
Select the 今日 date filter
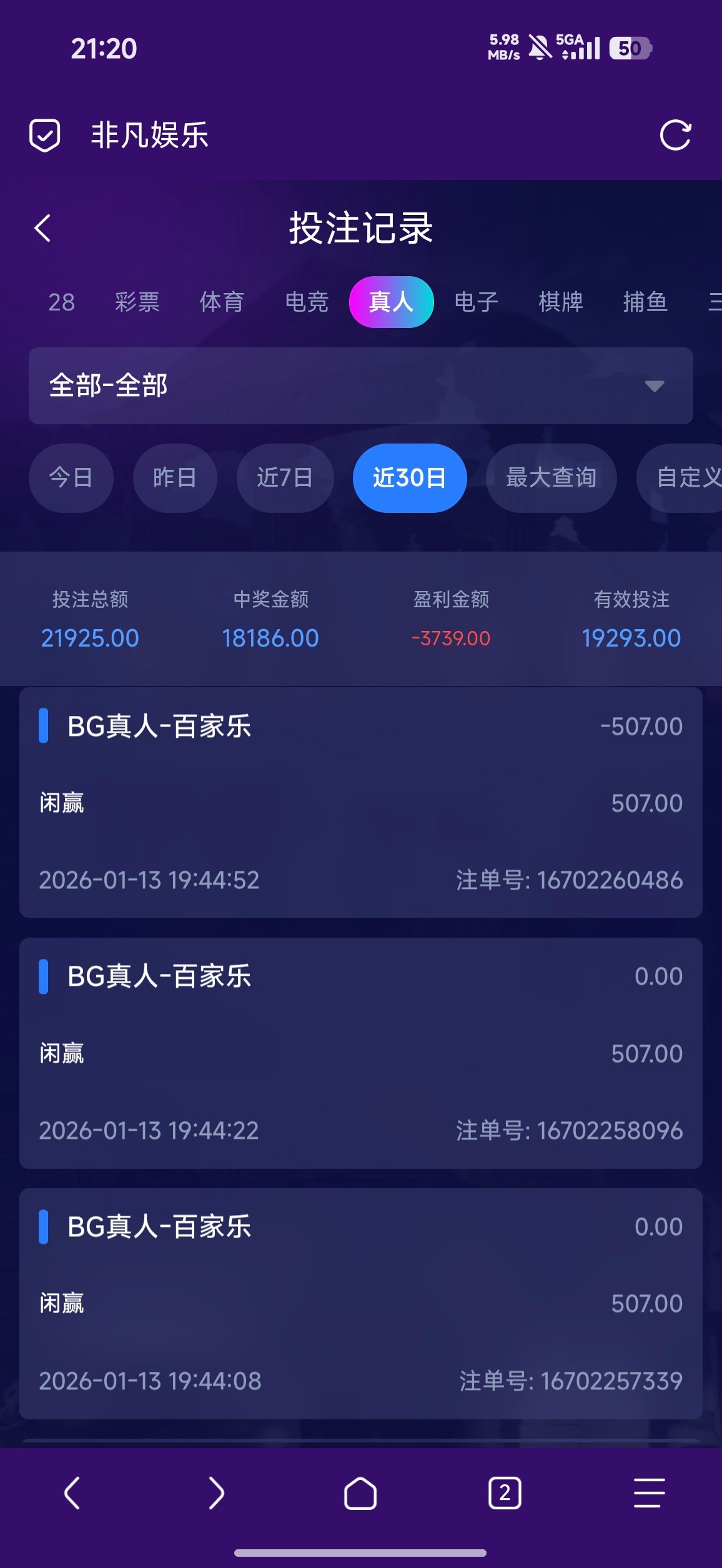point(71,478)
